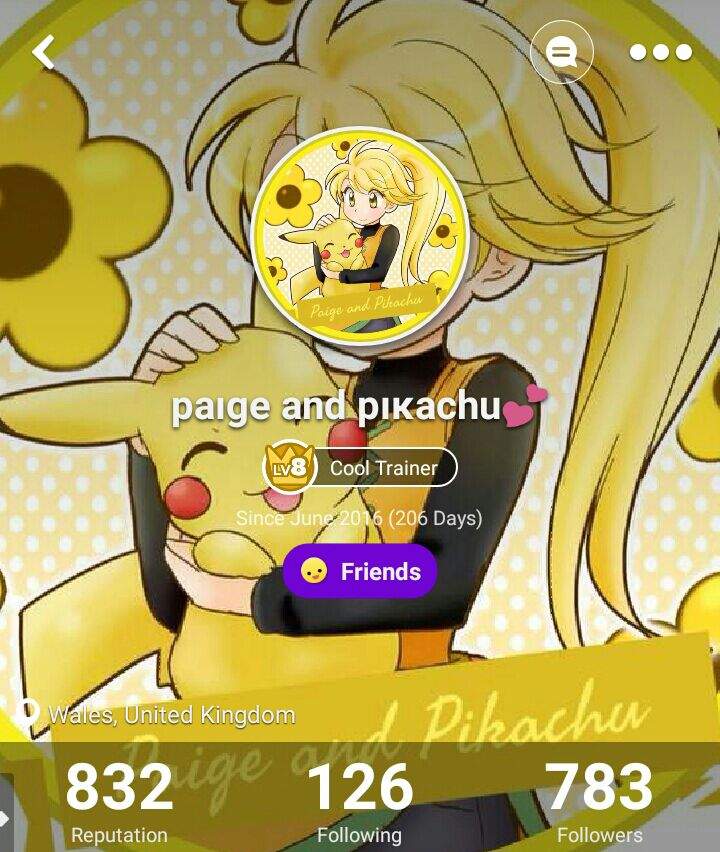Start a chat with this user
Viewport: 720px width, 852px height.
pos(561,52)
